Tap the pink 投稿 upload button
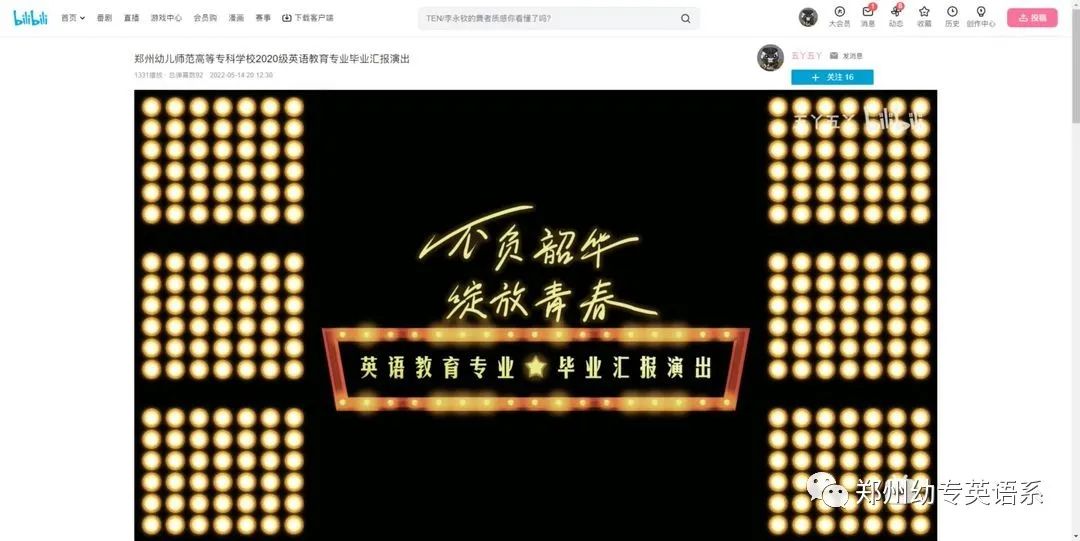 click(x=1032, y=18)
